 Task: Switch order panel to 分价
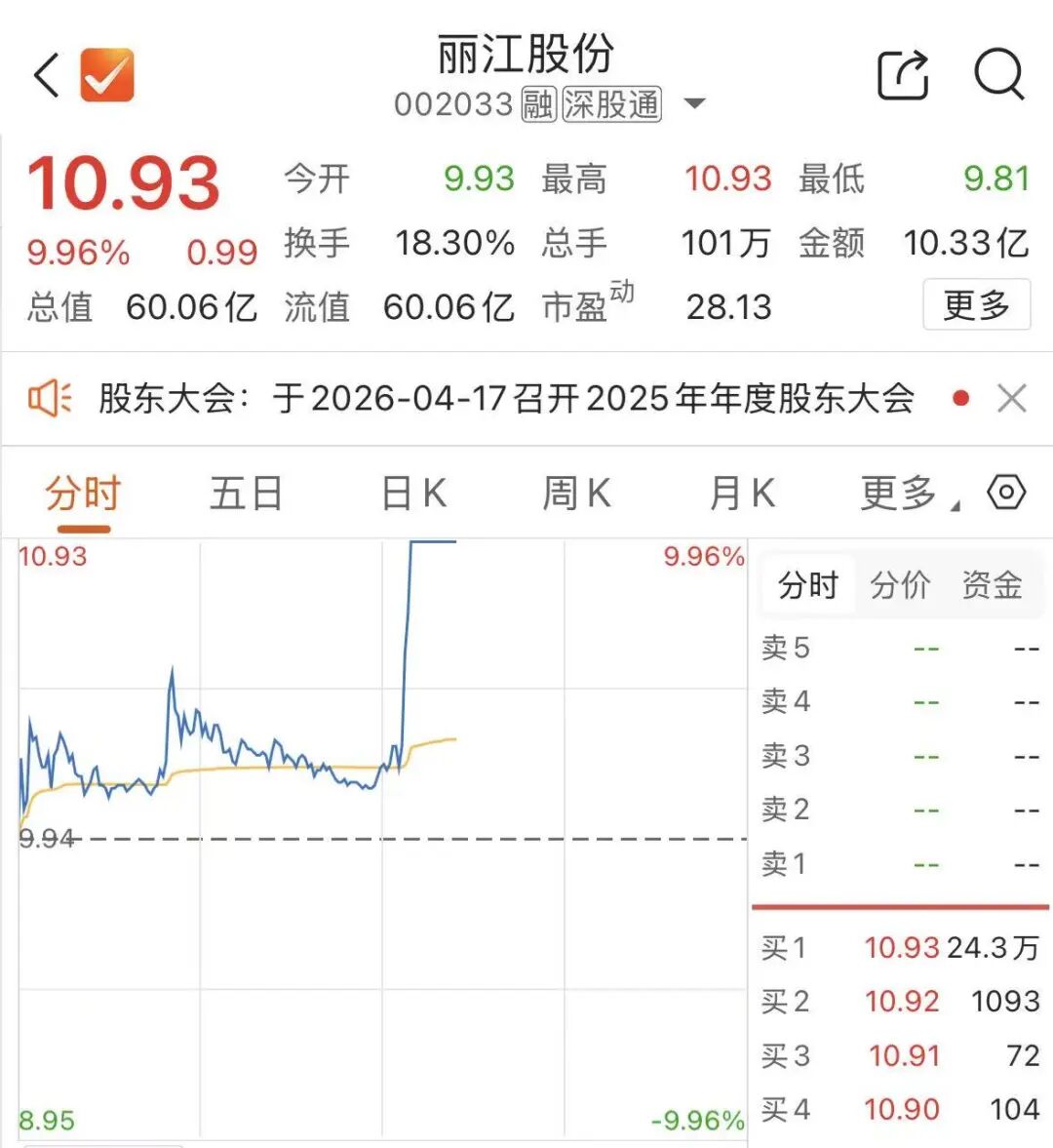(900, 585)
